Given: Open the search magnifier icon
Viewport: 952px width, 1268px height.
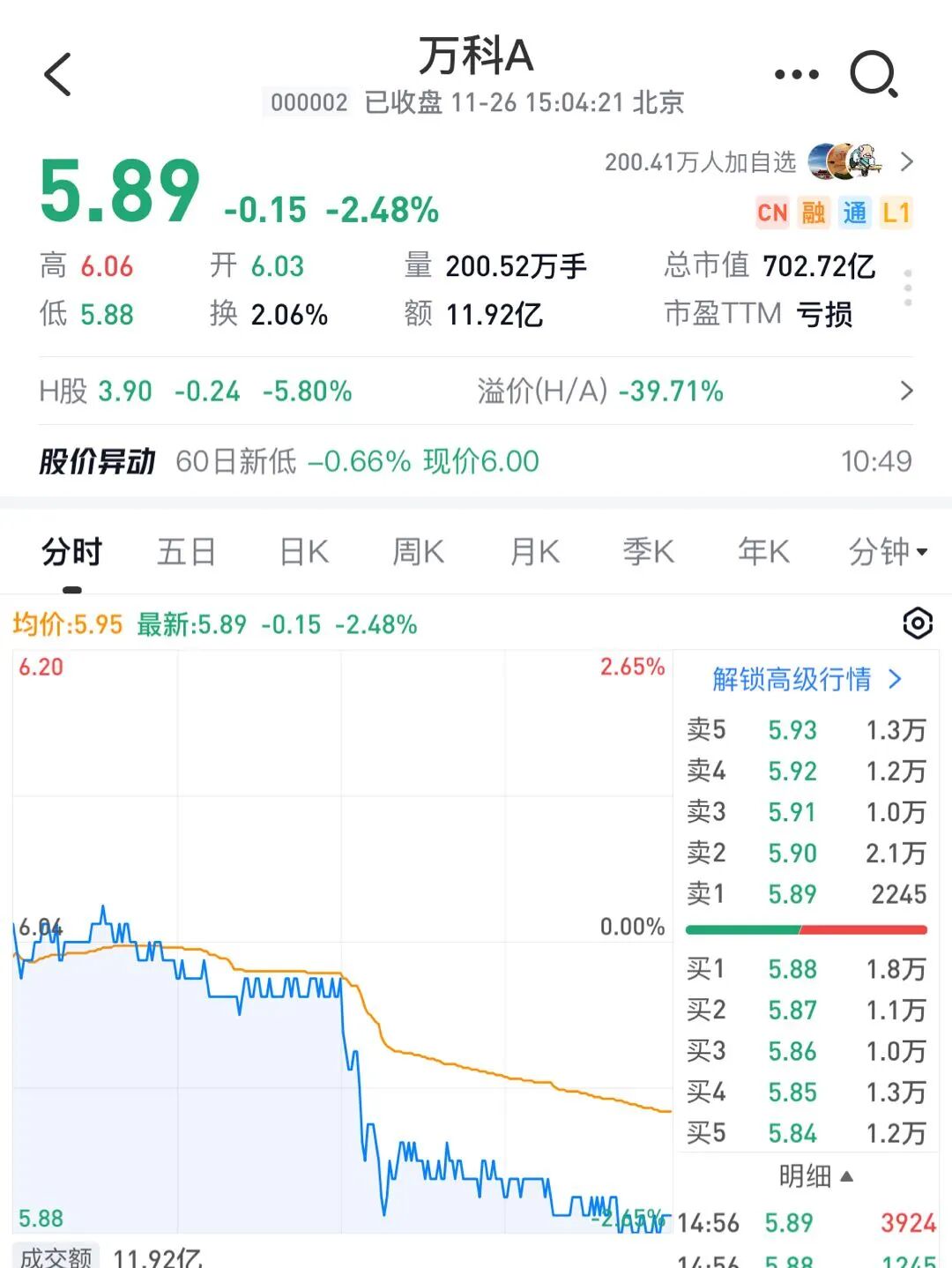Looking at the screenshot, I should [x=873, y=74].
